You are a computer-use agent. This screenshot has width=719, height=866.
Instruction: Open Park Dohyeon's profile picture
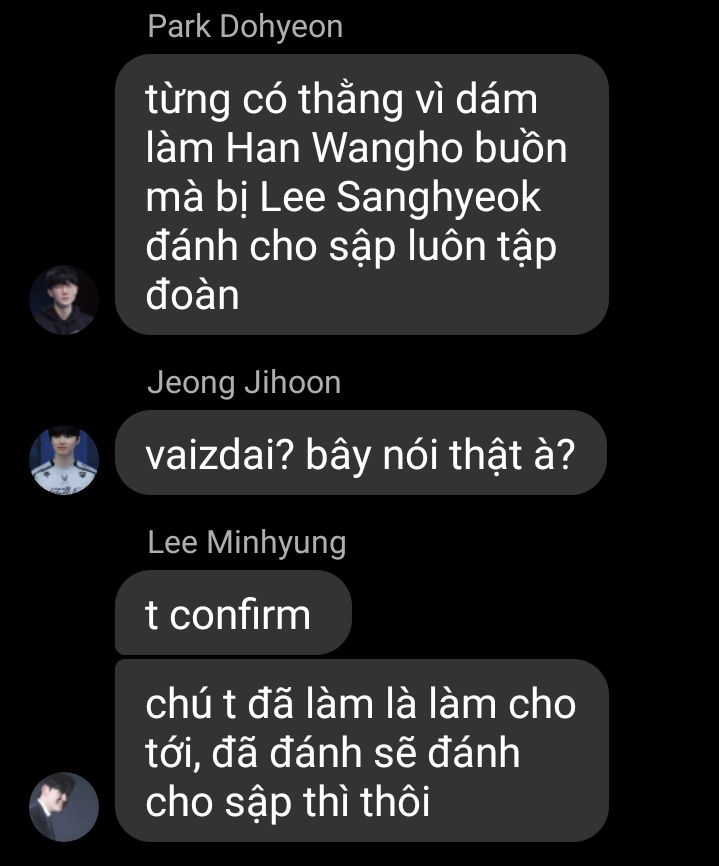point(63,300)
